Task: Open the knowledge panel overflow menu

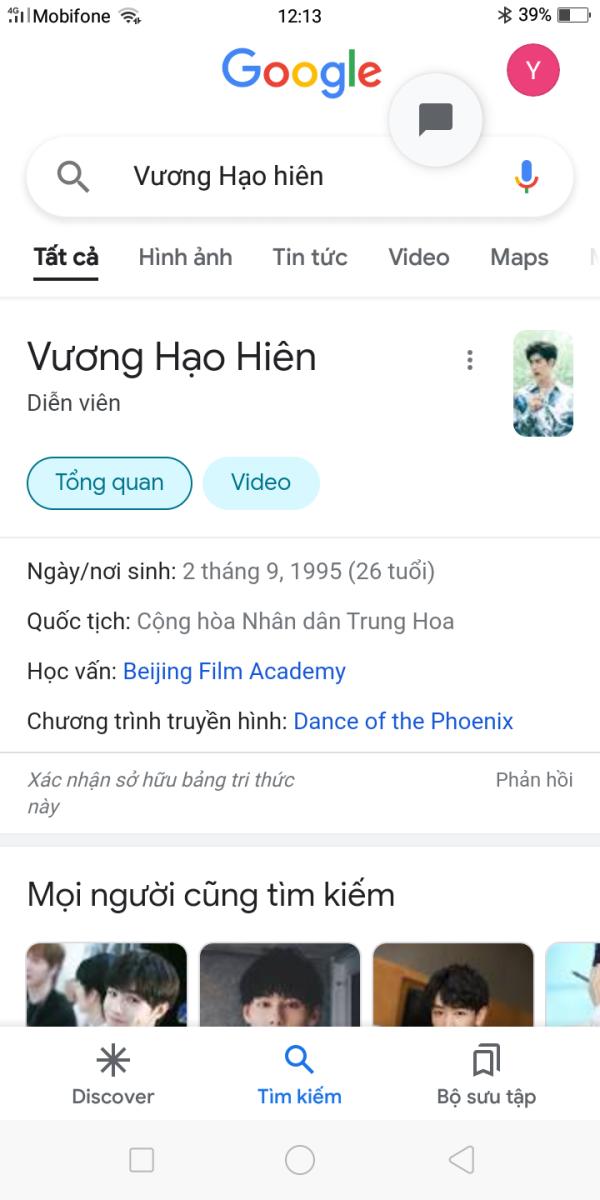Action: (x=470, y=360)
